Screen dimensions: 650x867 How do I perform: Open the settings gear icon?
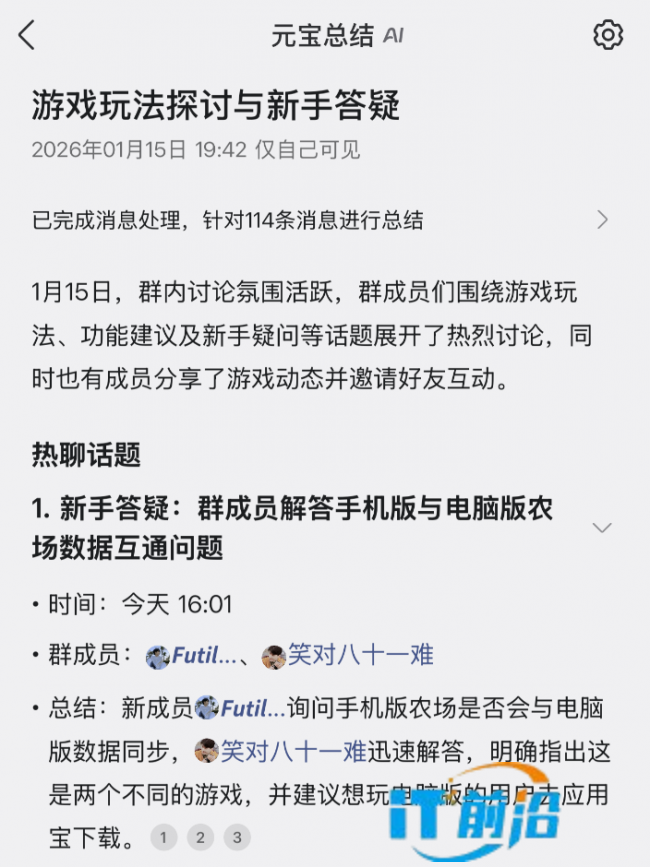pos(608,35)
